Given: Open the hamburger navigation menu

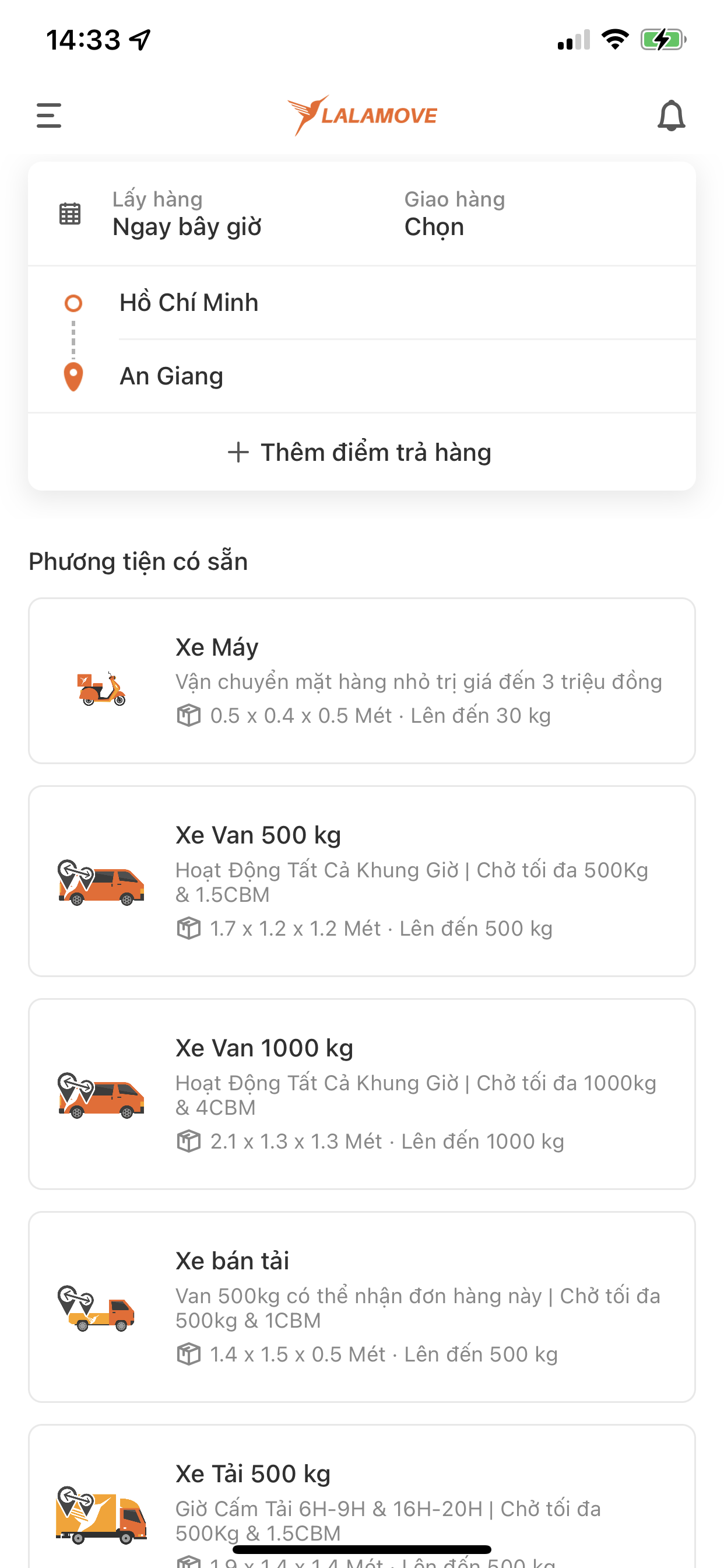Looking at the screenshot, I should click(x=48, y=116).
